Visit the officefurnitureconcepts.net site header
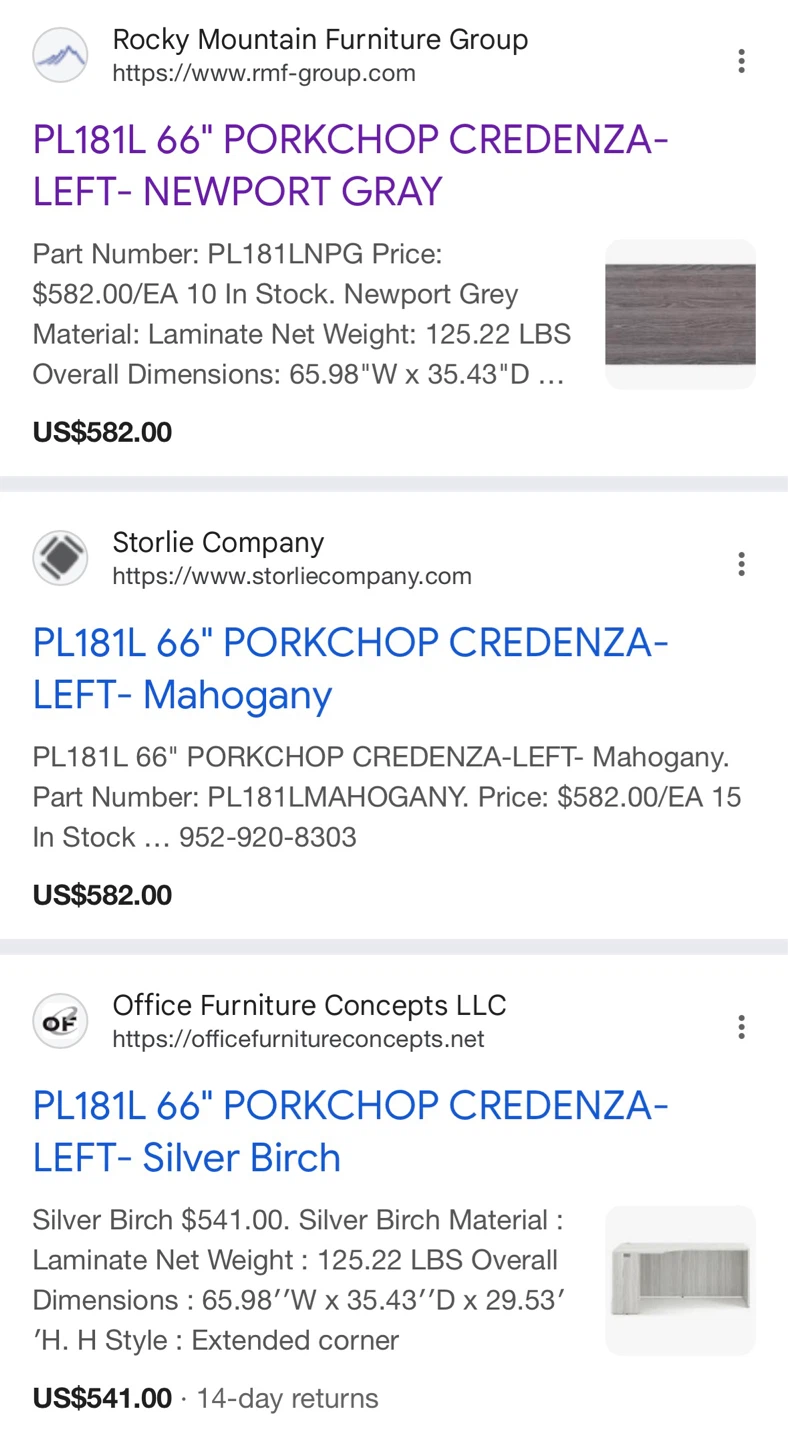The image size is (788, 1440). (x=270, y=1021)
